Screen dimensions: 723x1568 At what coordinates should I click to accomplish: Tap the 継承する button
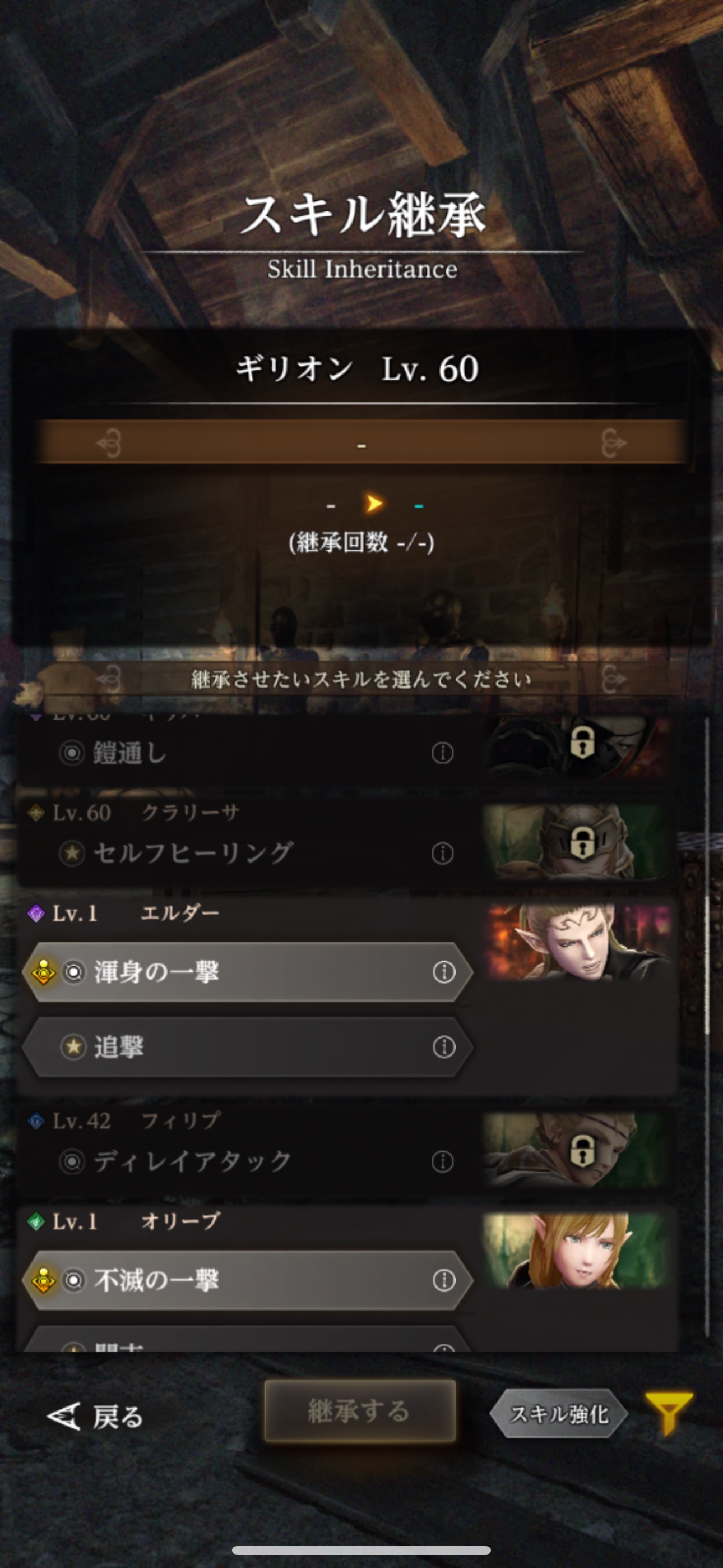360,1411
